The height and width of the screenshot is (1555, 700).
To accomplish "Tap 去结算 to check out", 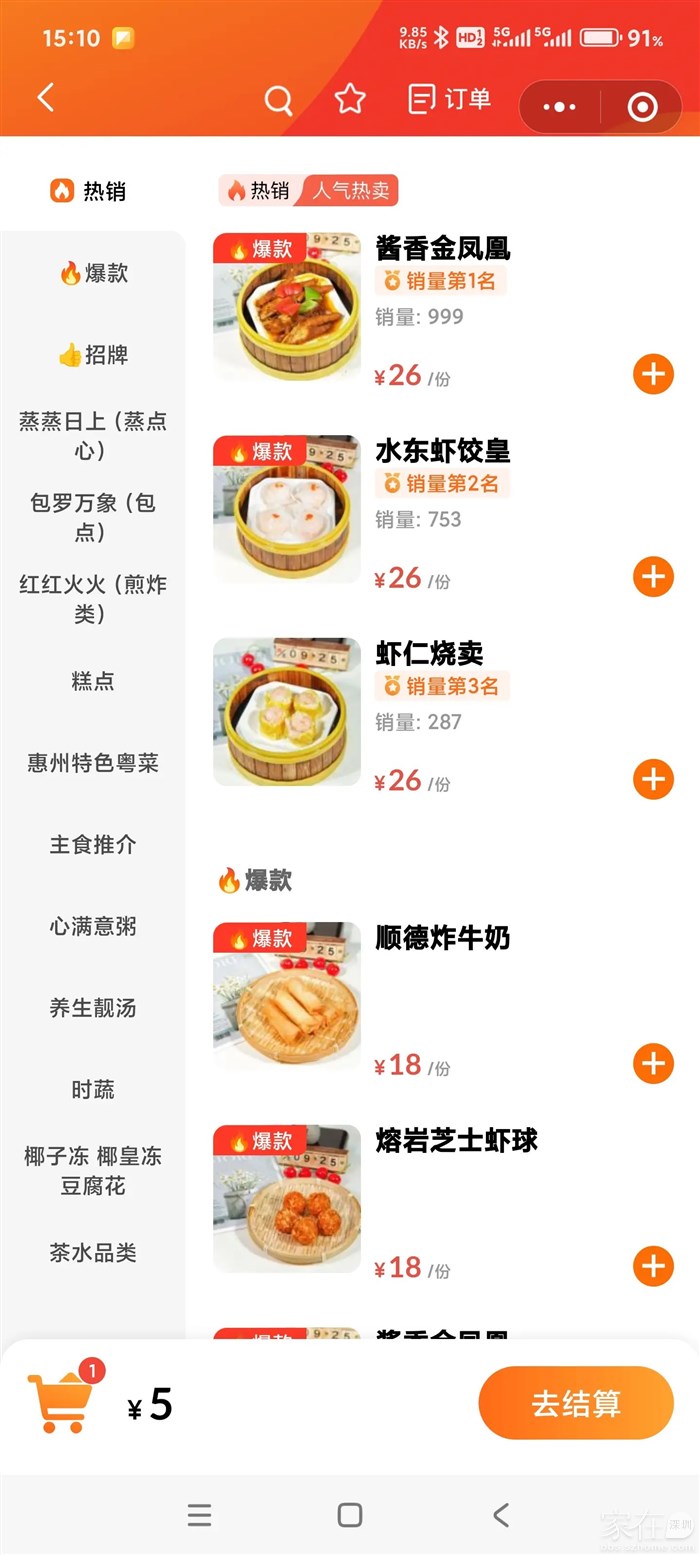I will (576, 1403).
